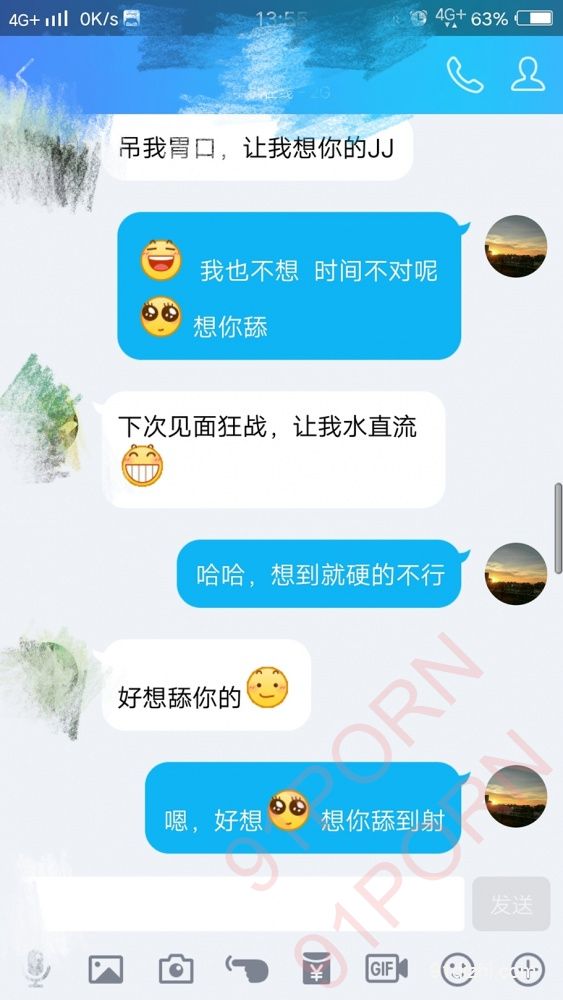Viewport: 563px width, 1000px height.
Task: Open the contact's profile icon
Action: tap(528, 75)
